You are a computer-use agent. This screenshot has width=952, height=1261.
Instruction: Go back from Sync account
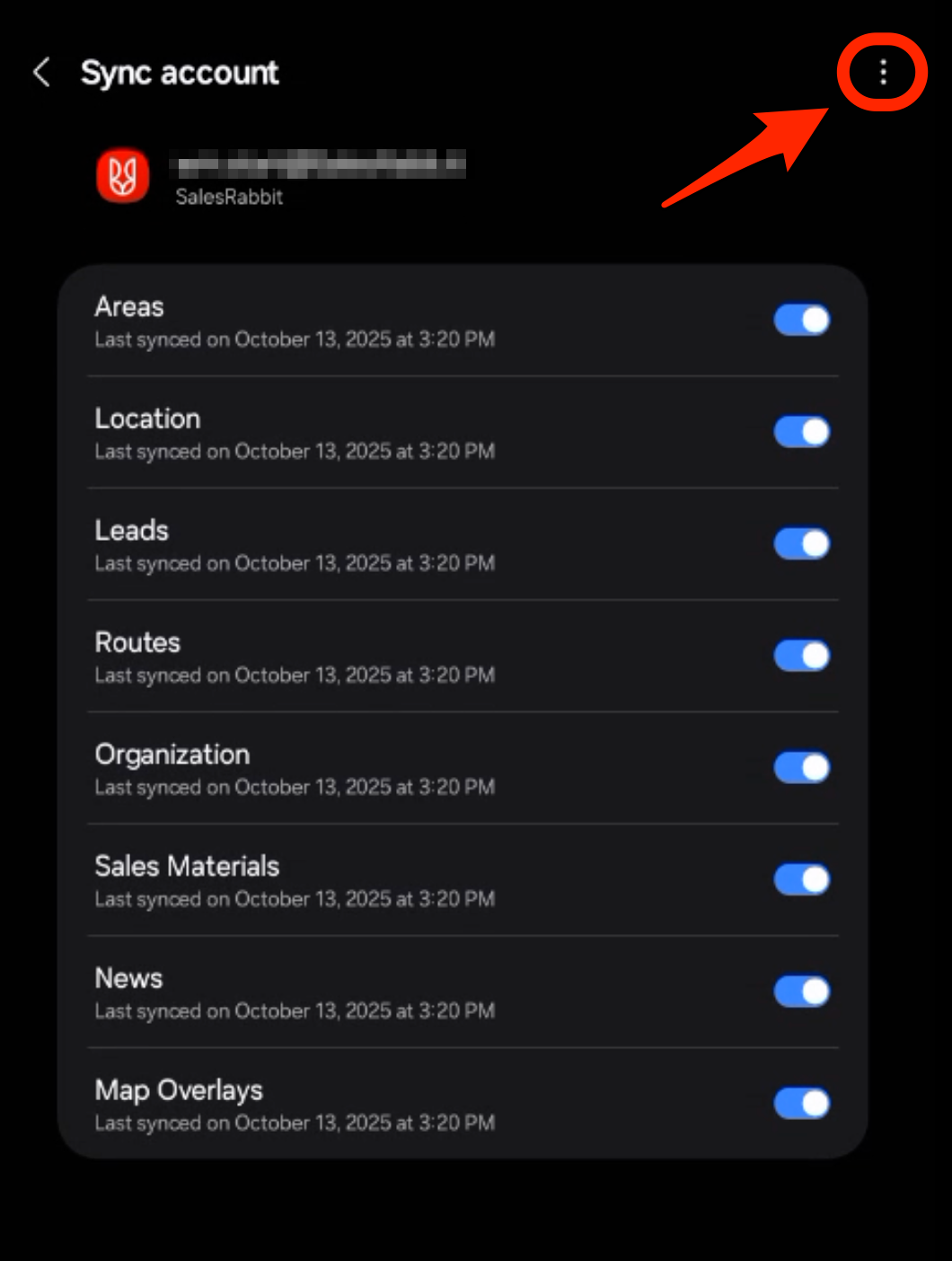pos(41,73)
